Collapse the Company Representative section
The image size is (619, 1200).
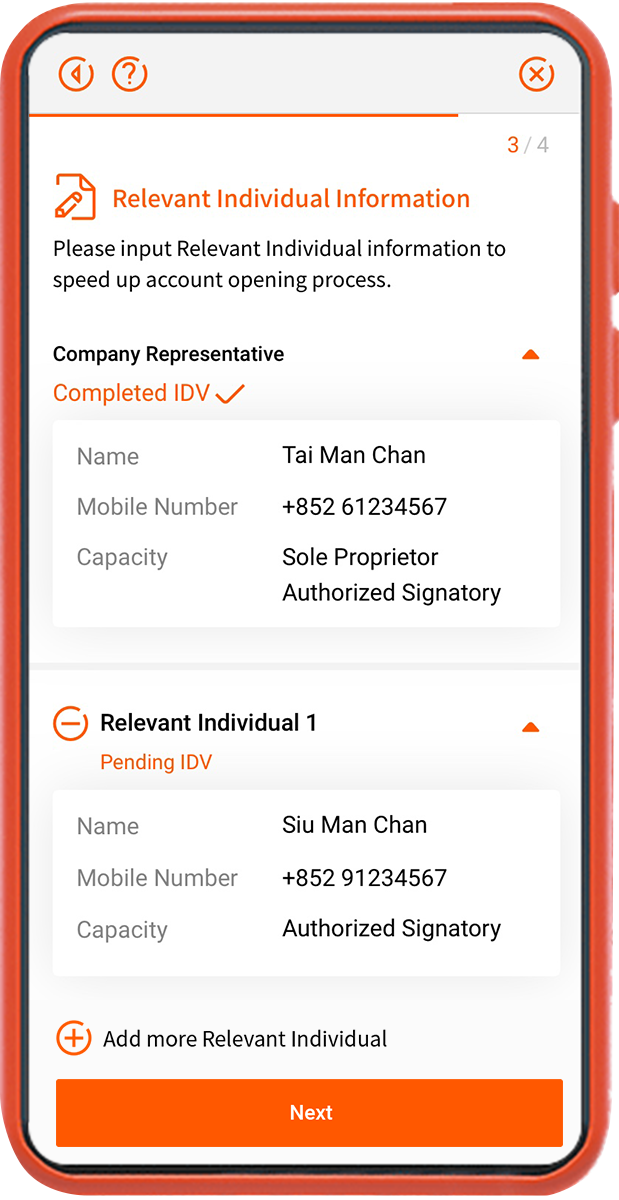point(531,354)
